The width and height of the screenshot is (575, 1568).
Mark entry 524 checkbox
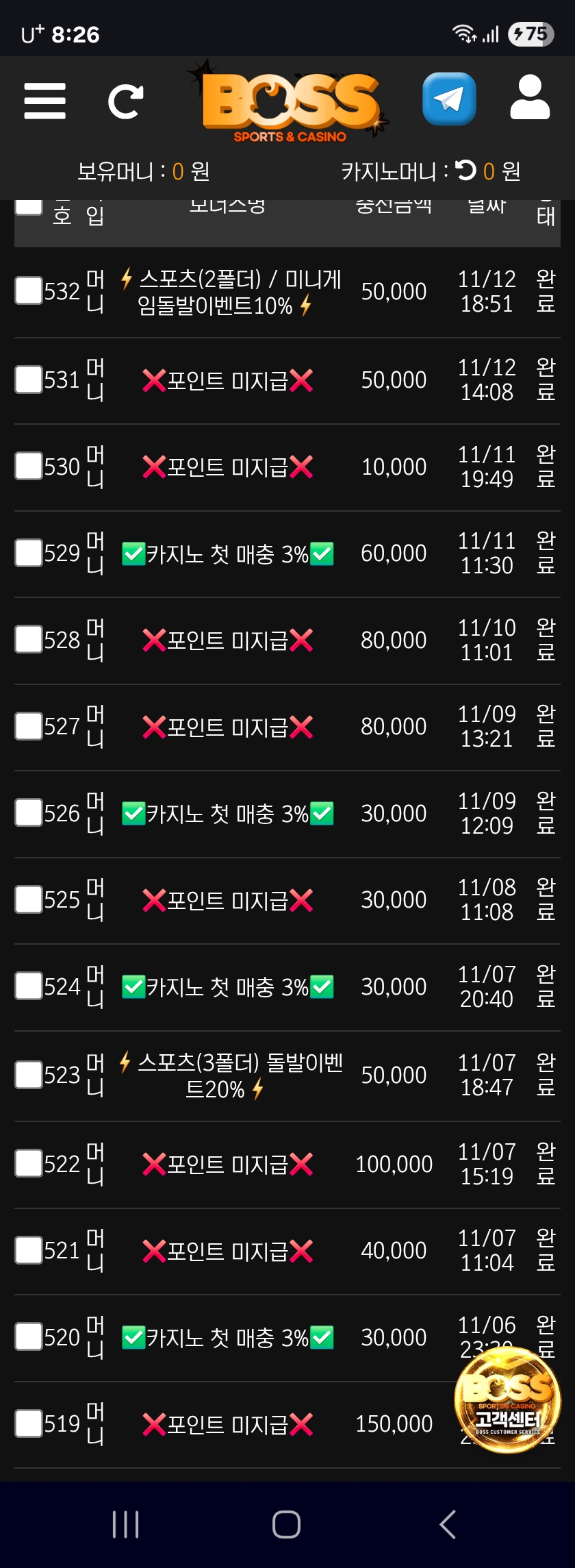tap(29, 986)
